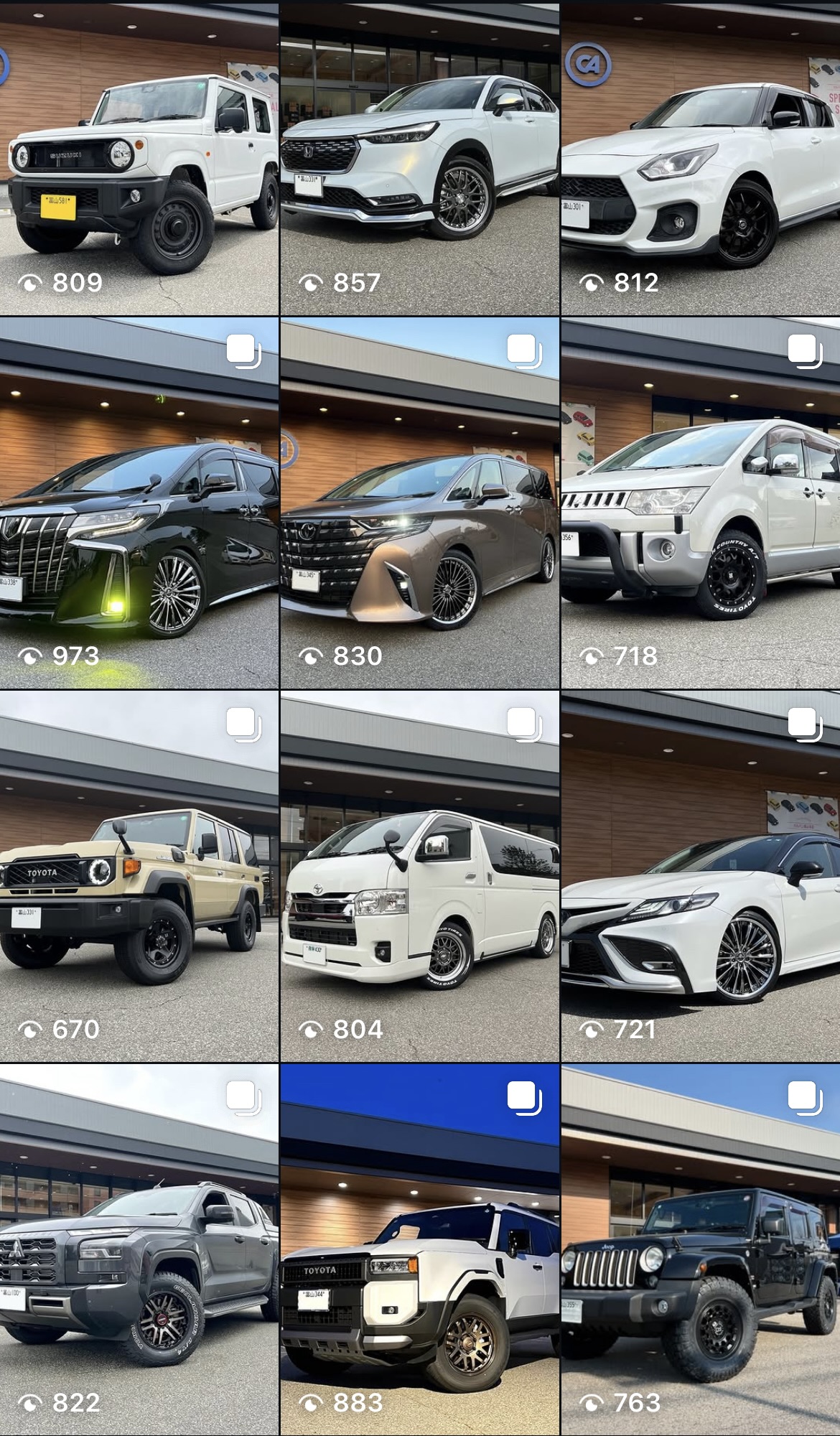Open the black Alphard post with 973 views
The image size is (840, 1436).
(x=139, y=503)
